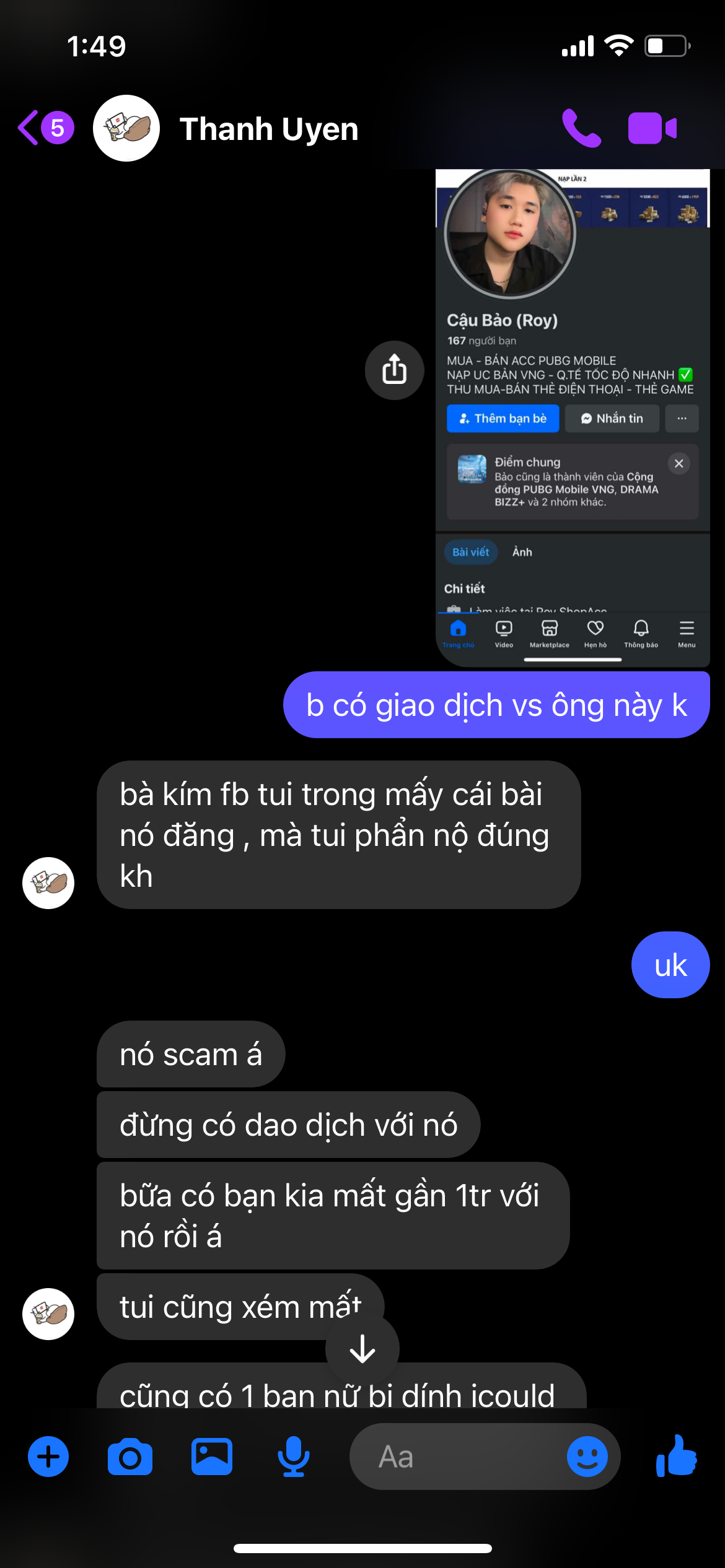Viewport: 725px width, 1568px height.
Task: Focus the message text field
Action: tap(459, 1457)
